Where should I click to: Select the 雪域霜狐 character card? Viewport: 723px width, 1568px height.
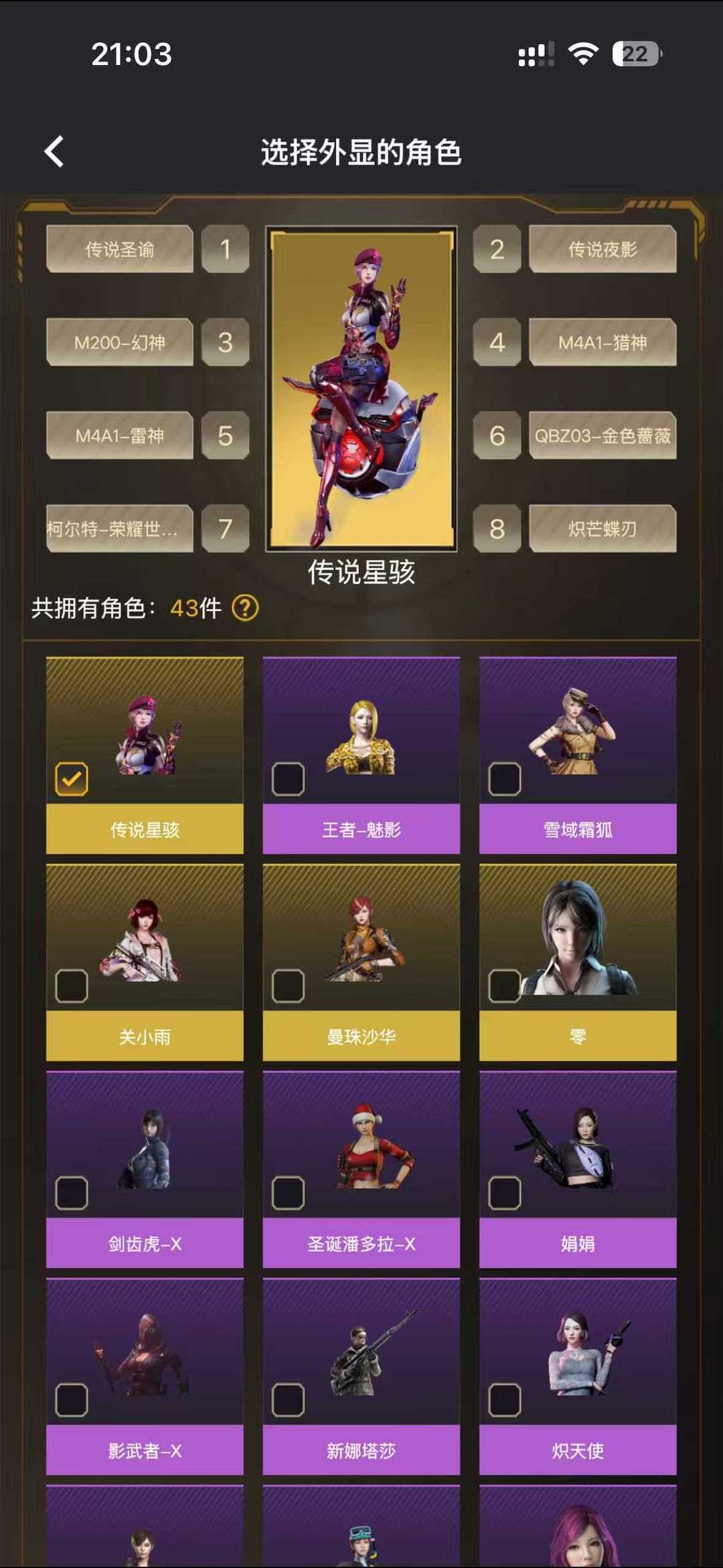[578, 755]
